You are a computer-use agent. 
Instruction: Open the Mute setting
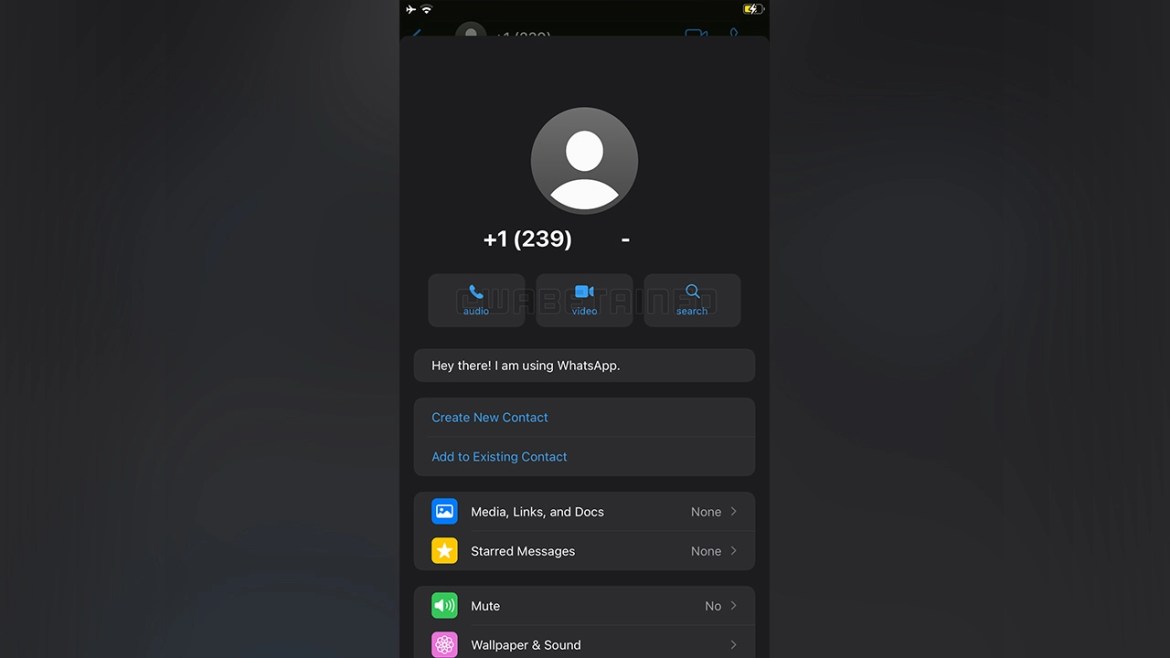pos(584,605)
